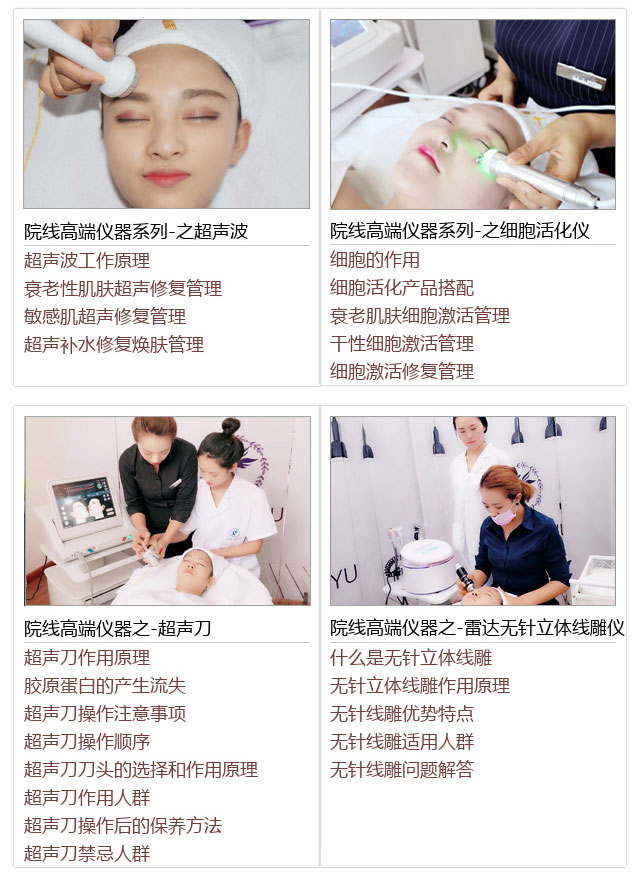
Task: Select 干性细胞激活管理
Action: click(x=402, y=344)
